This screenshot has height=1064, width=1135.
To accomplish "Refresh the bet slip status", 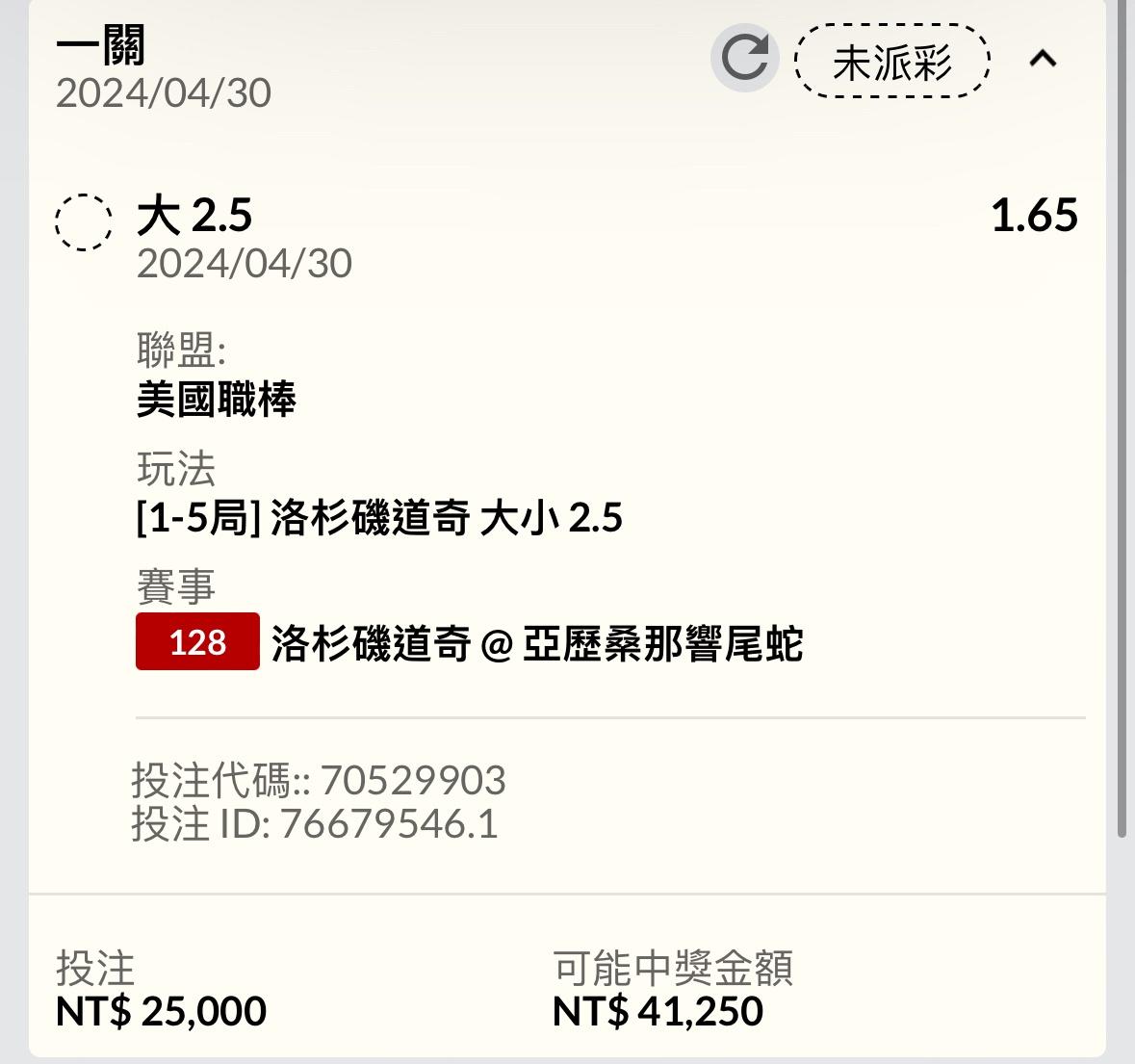I will (x=744, y=59).
